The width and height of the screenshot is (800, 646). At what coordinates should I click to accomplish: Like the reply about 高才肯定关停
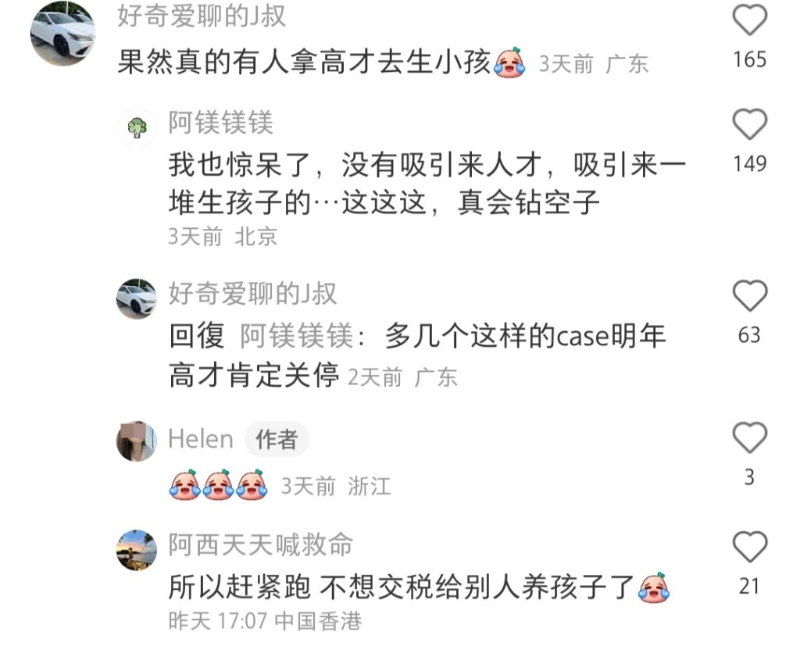(749, 296)
